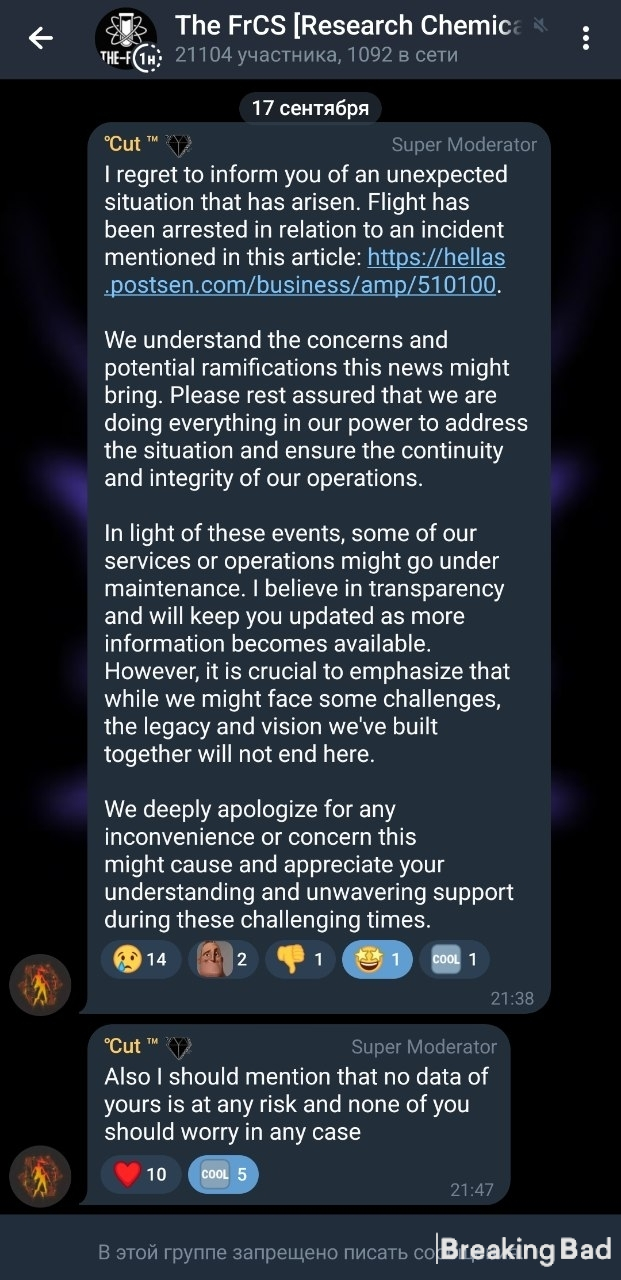Remove the star-struck reaction
The height and width of the screenshot is (1280, 621).
tap(377, 960)
